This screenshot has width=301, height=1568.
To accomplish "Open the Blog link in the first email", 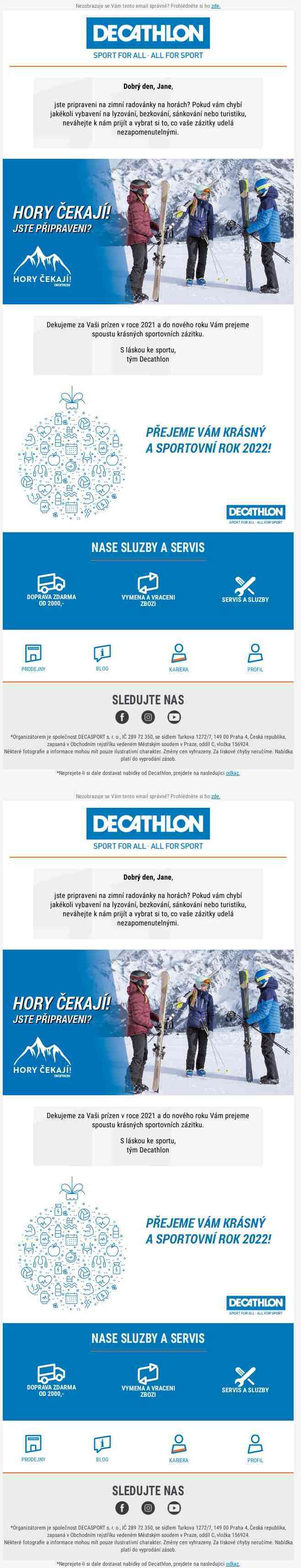I will click(102, 657).
